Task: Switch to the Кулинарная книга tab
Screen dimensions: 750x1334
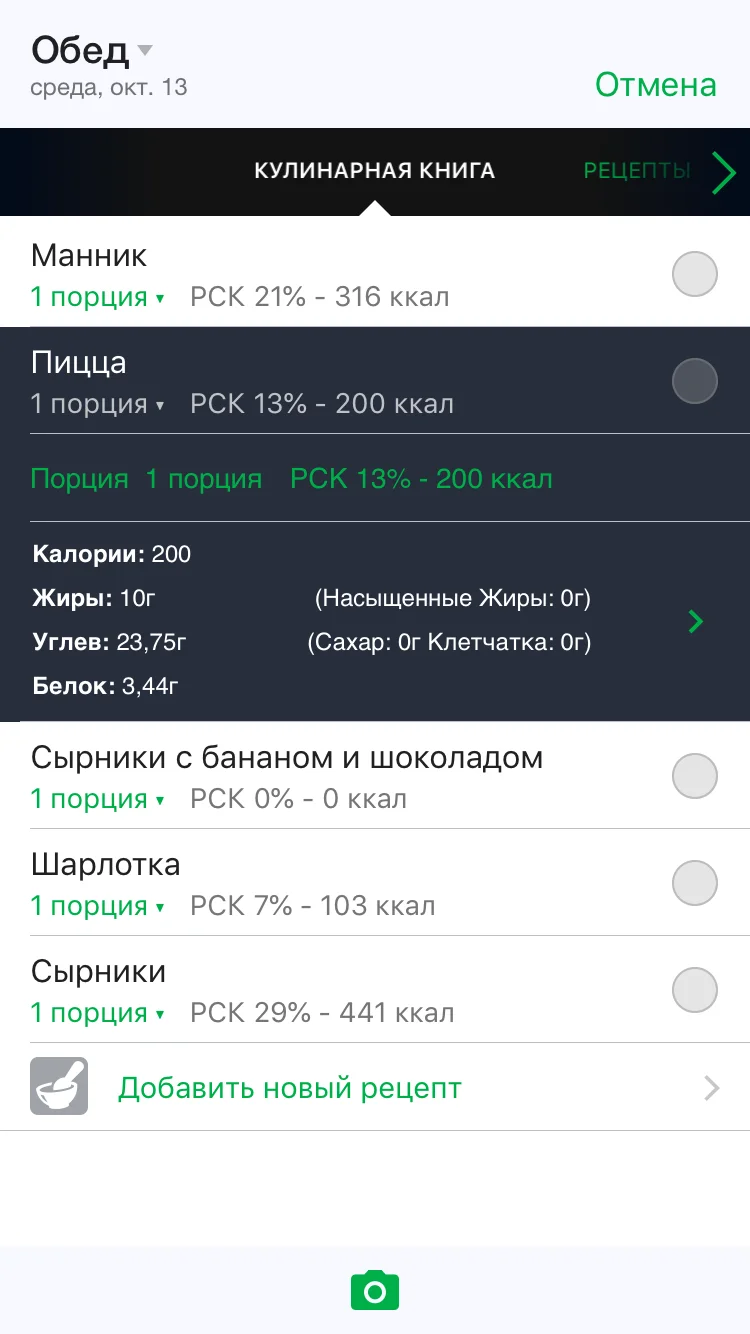Action: pyautogui.click(x=374, y=171)
